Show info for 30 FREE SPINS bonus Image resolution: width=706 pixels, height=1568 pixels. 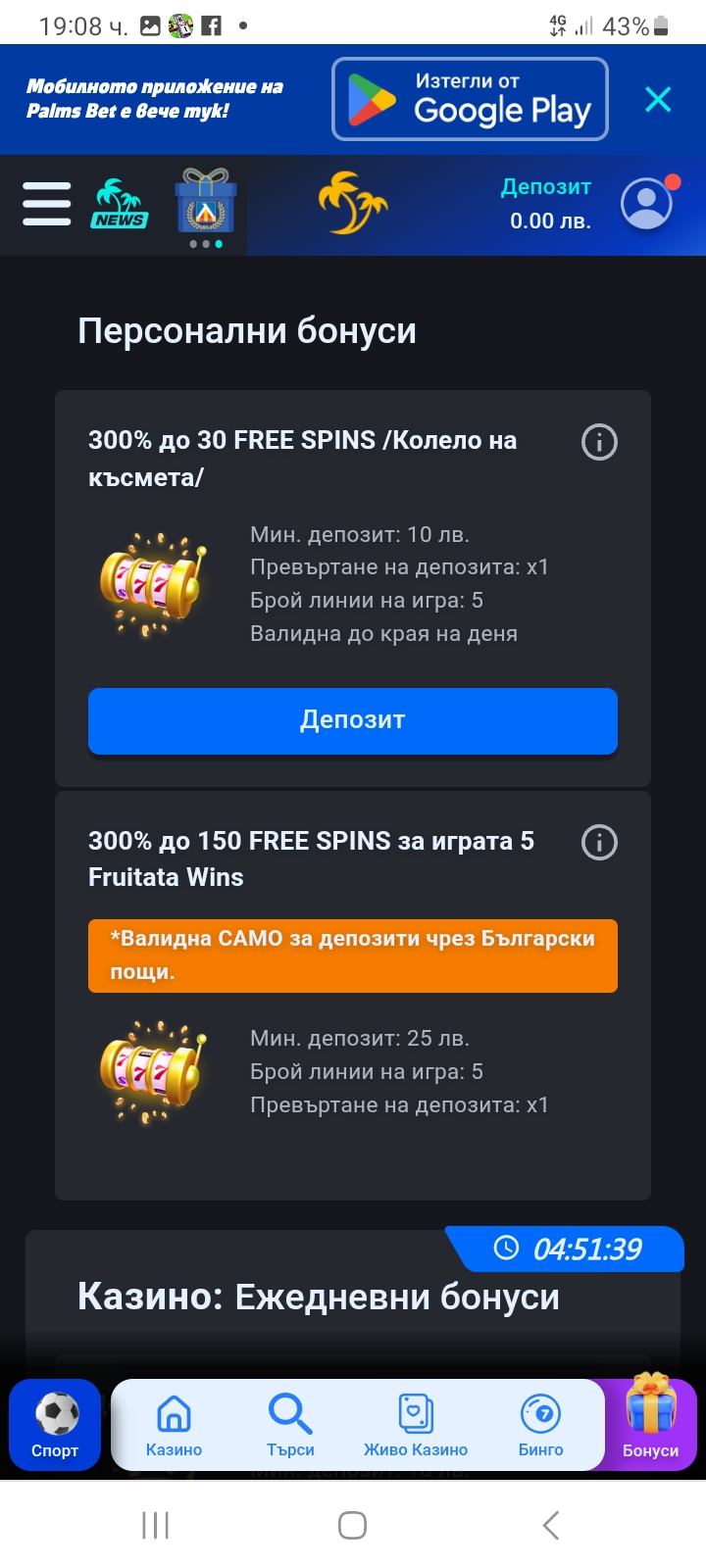(599, 443)
